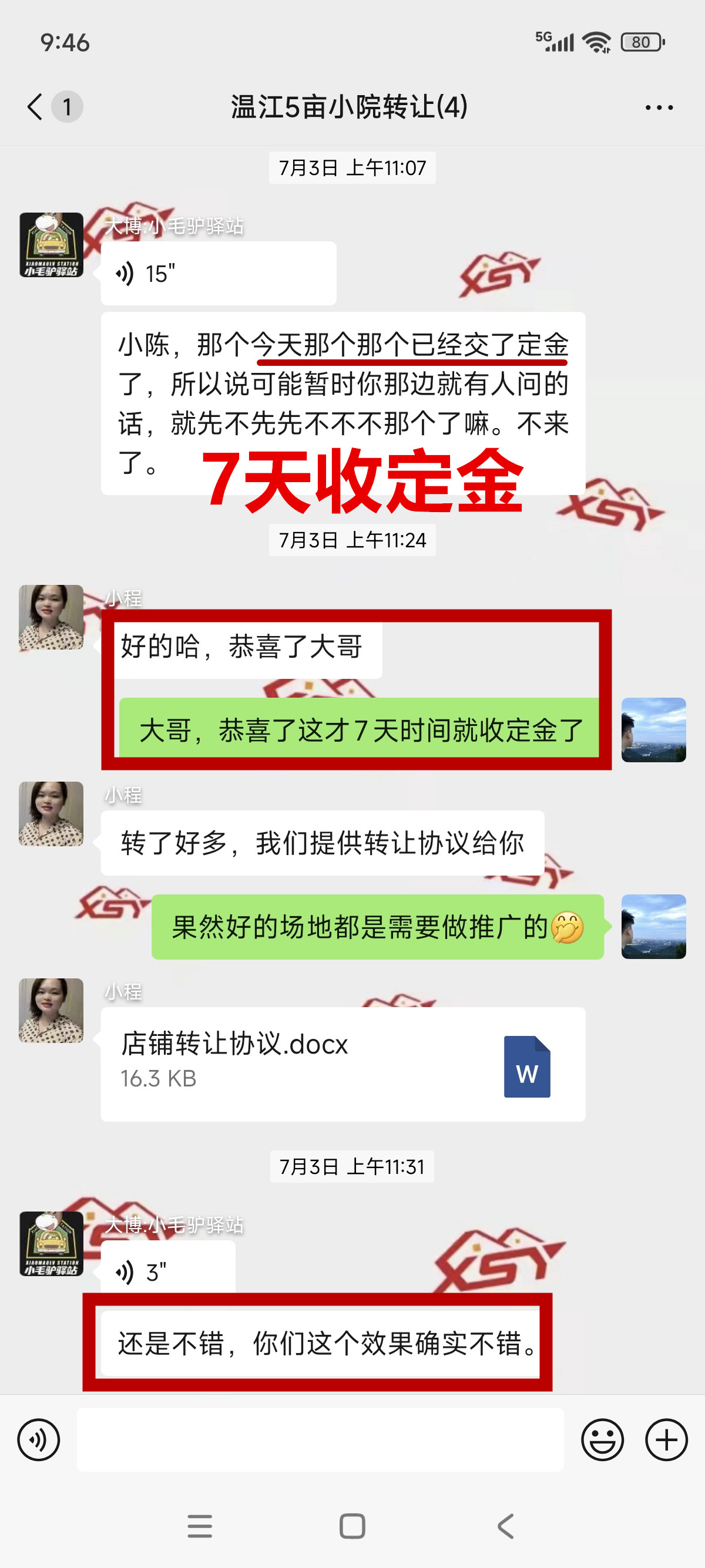This screenshot has height=1568, width=705.
Task: Go back to the chat list
Action: pos(35,107)
